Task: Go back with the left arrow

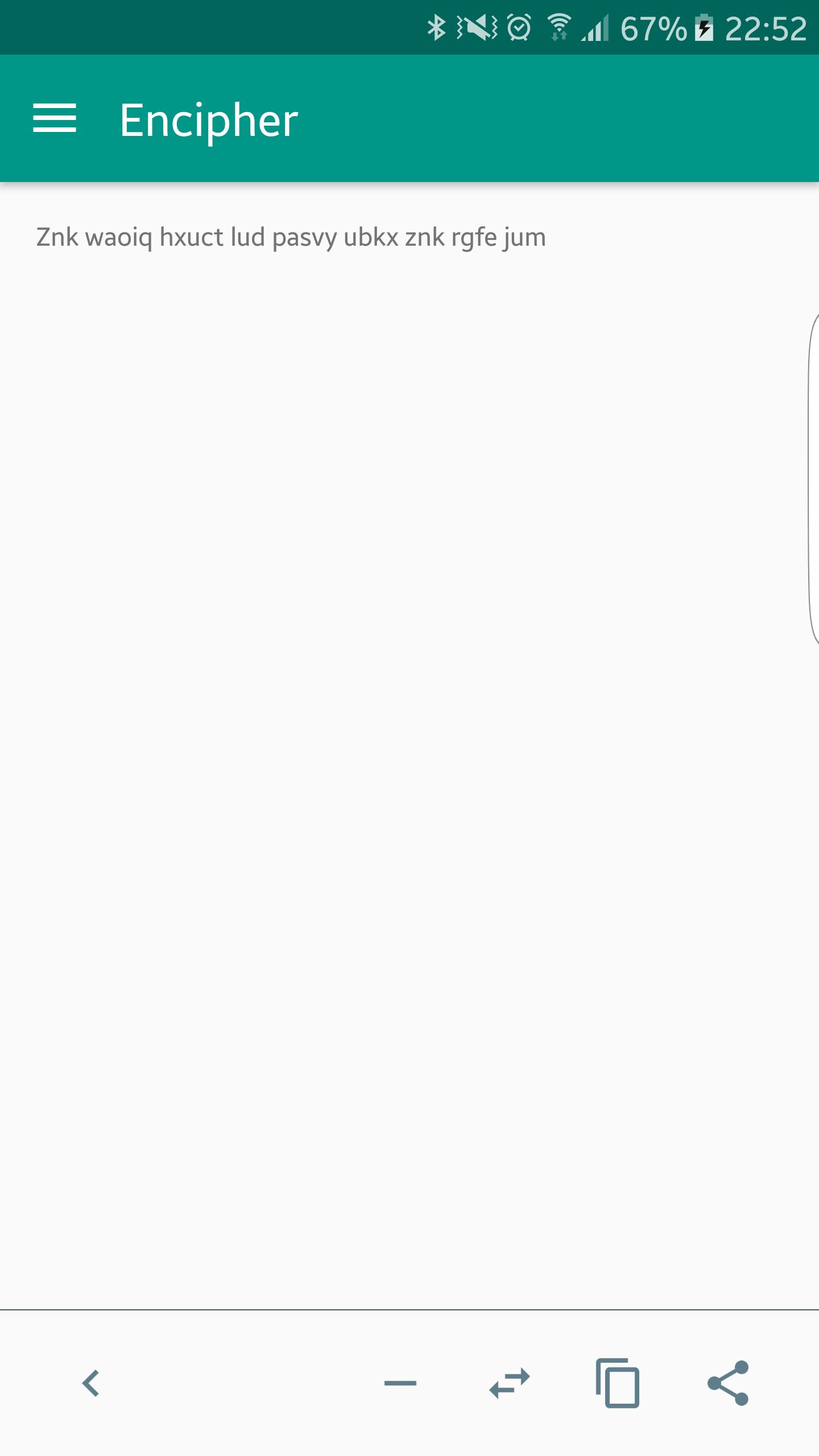Action: (91, 1383)
